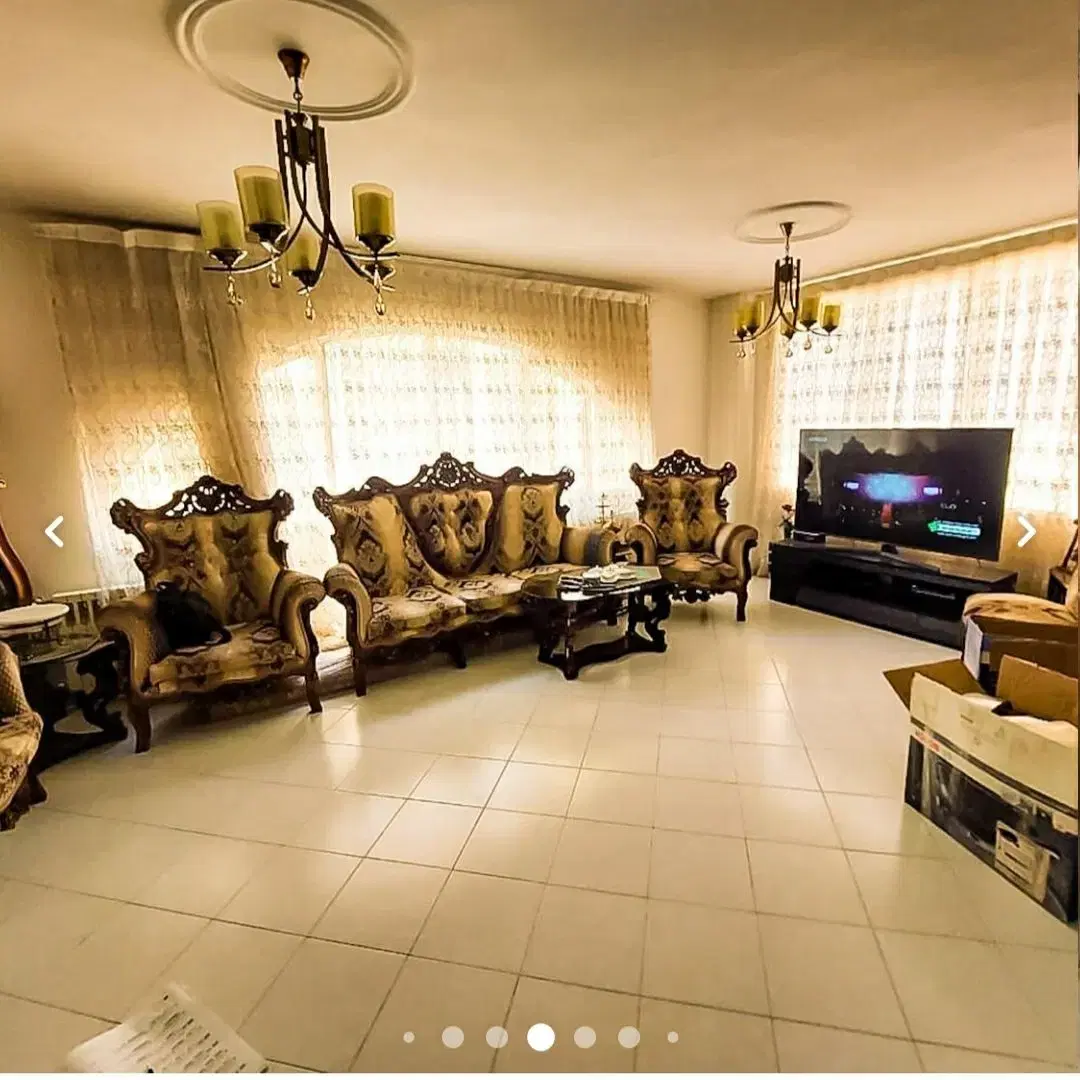This screenshot has width=1080, height=1080.
Task: Tap the highlighted page indicator dot
Action: click(541, 1037)
